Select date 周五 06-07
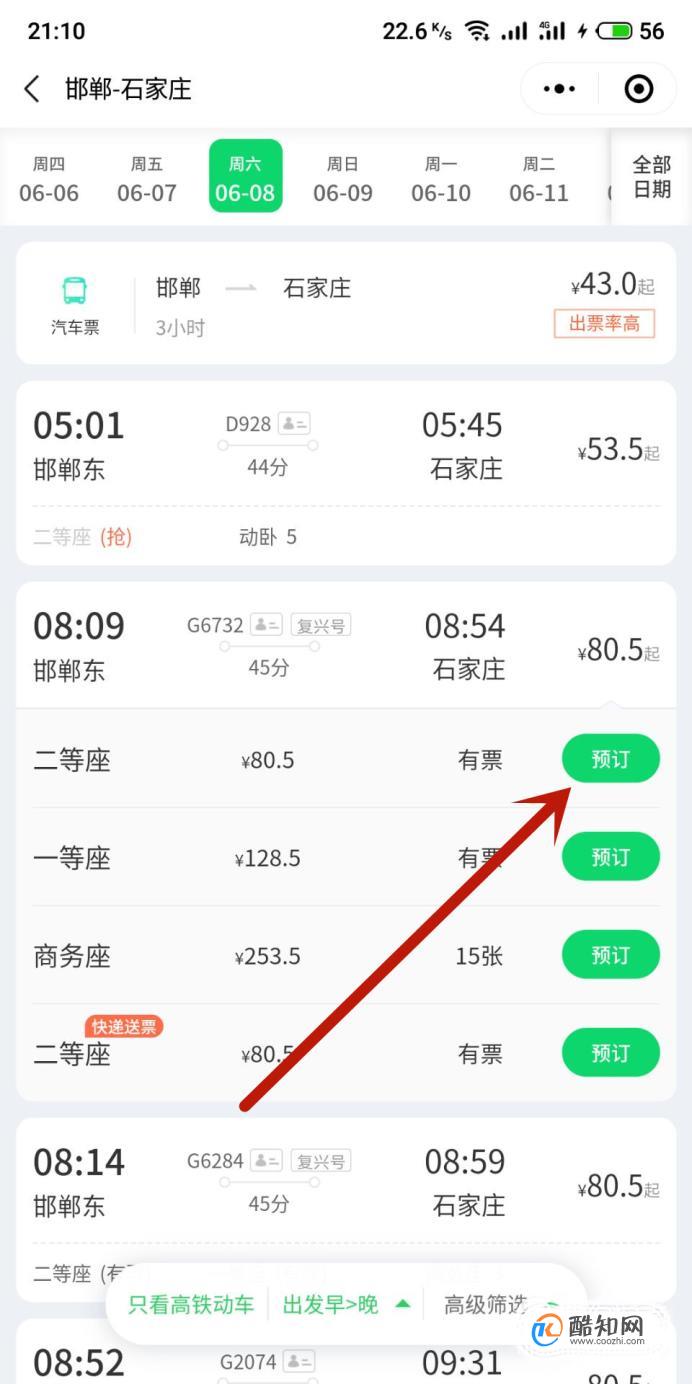 [x=147, y=179]
